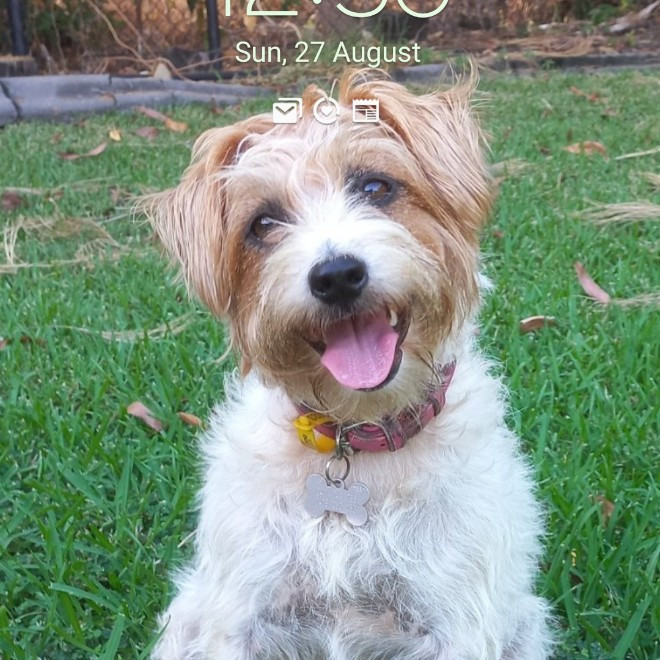Open the news briefing notification icon

[366, 111]
